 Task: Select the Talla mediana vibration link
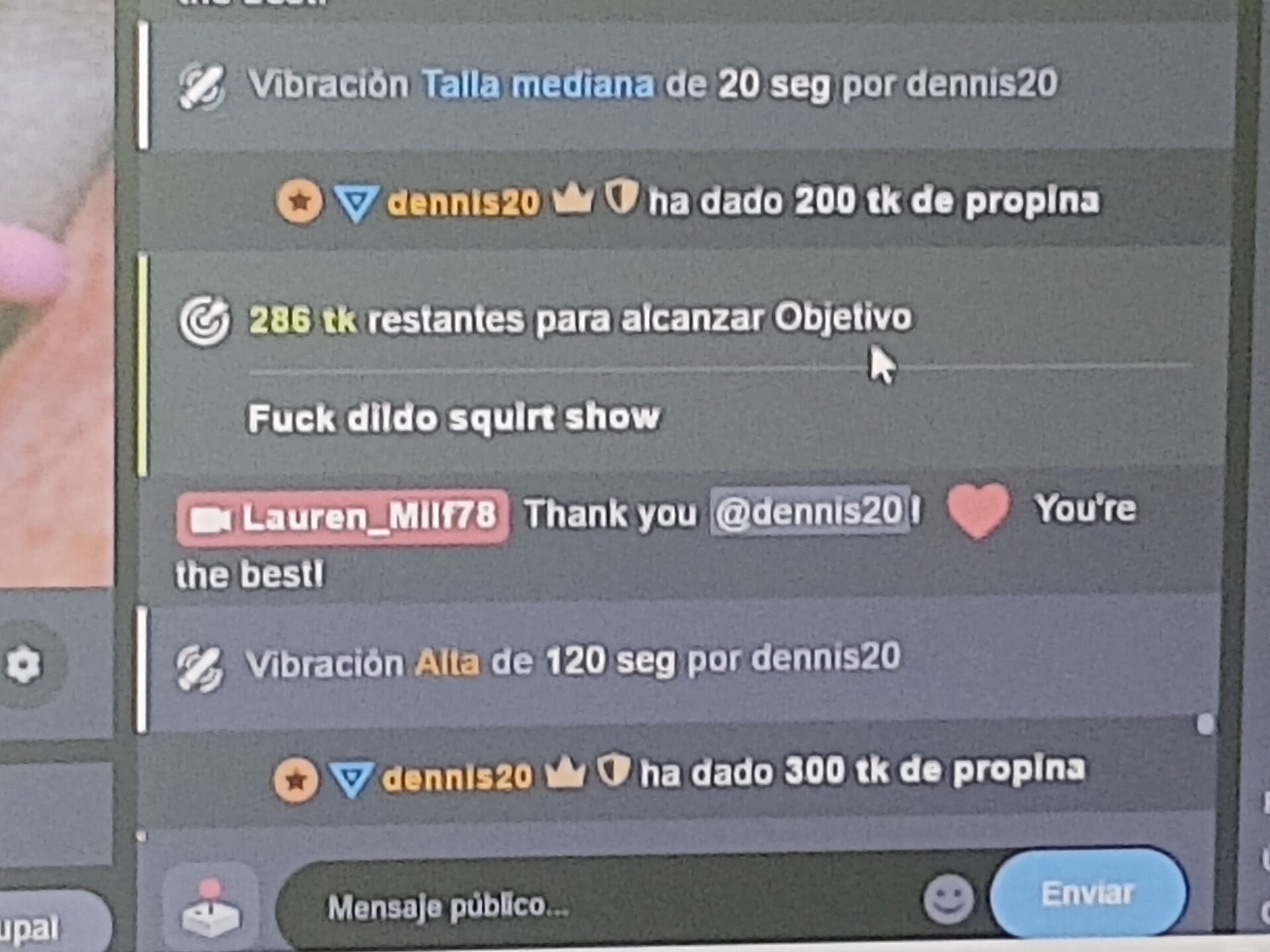click(x=537, y=85)
